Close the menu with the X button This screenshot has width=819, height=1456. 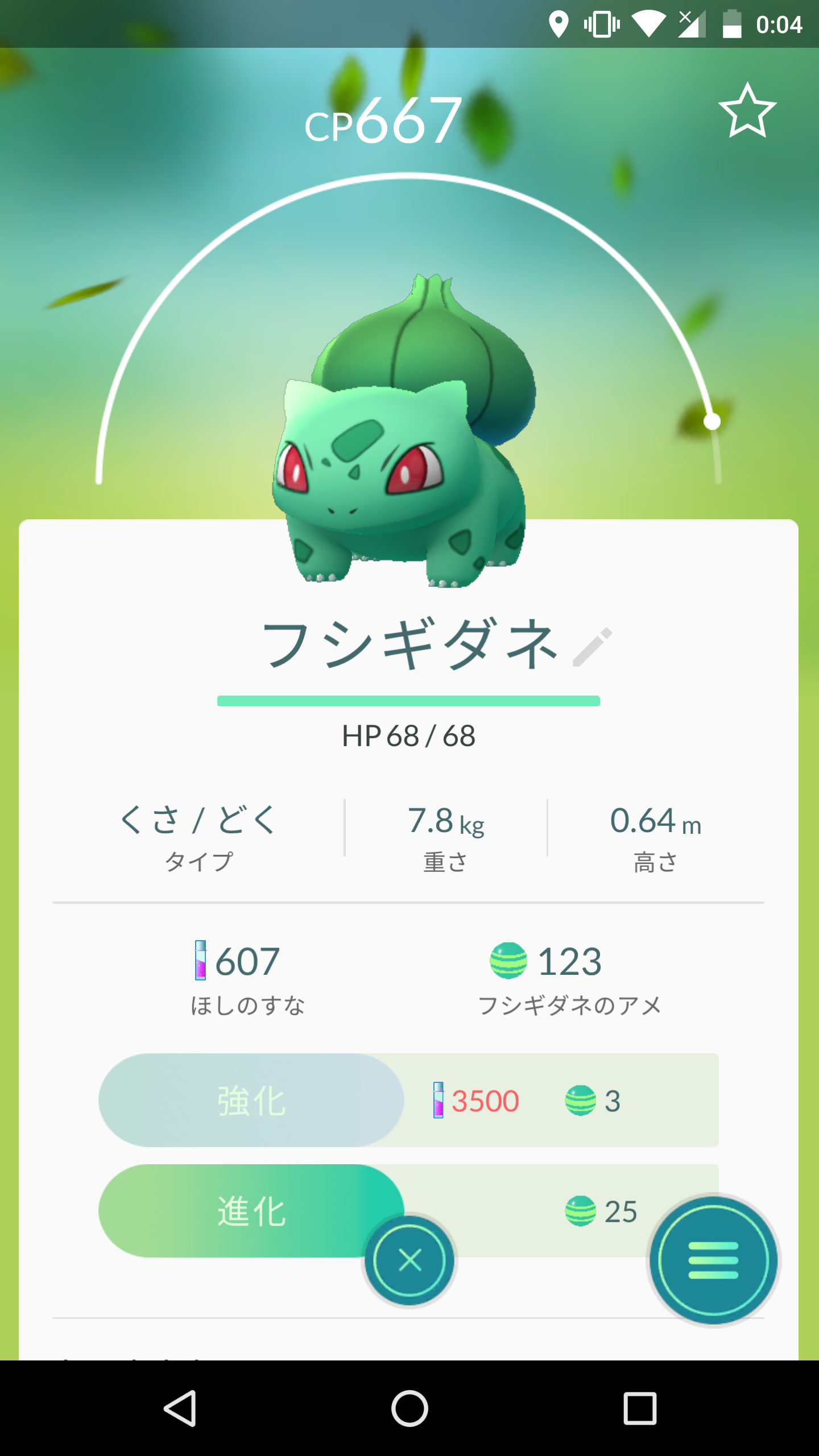409,1260
